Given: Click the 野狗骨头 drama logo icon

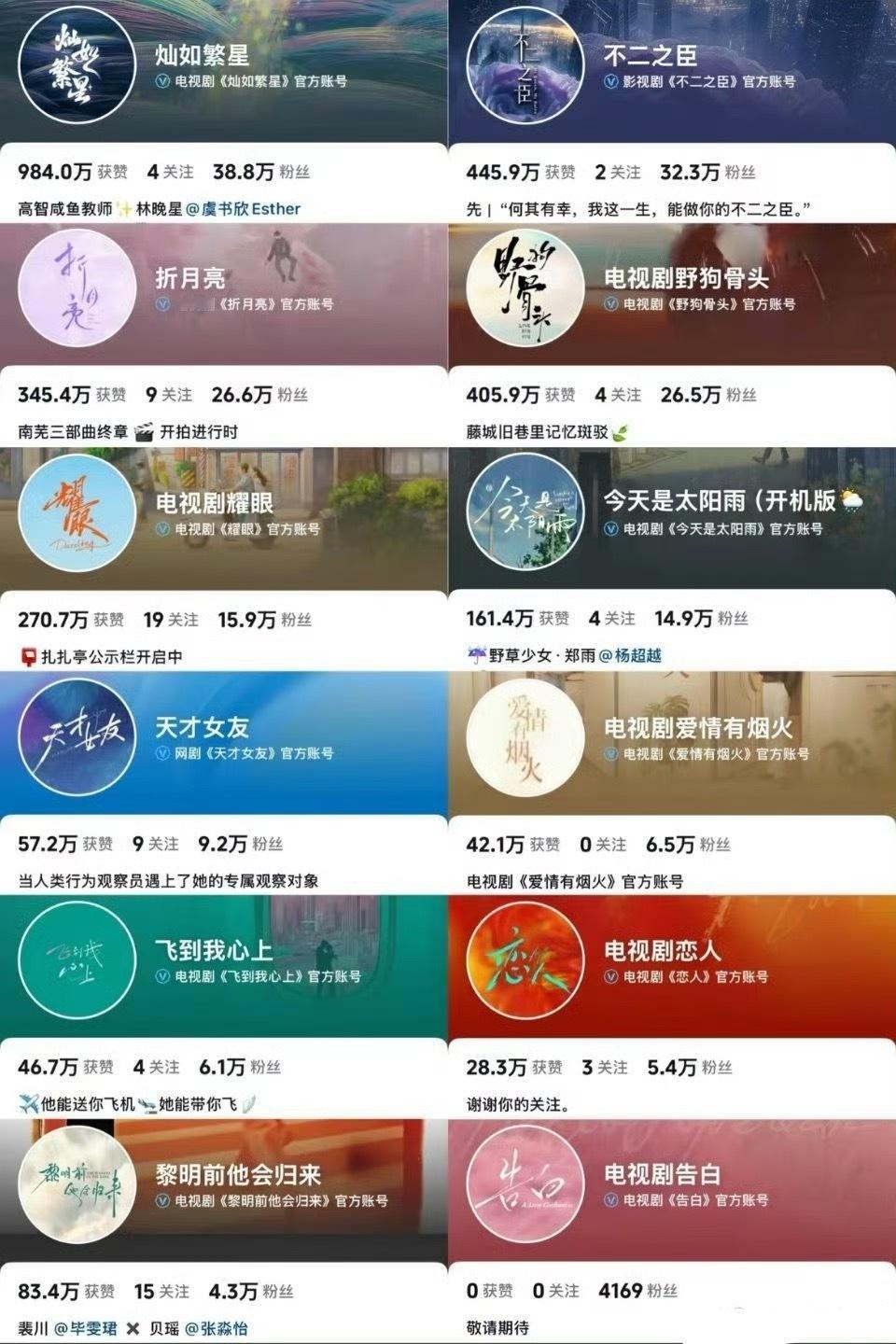Looking at the screenshot, I should tap(525, 288).
